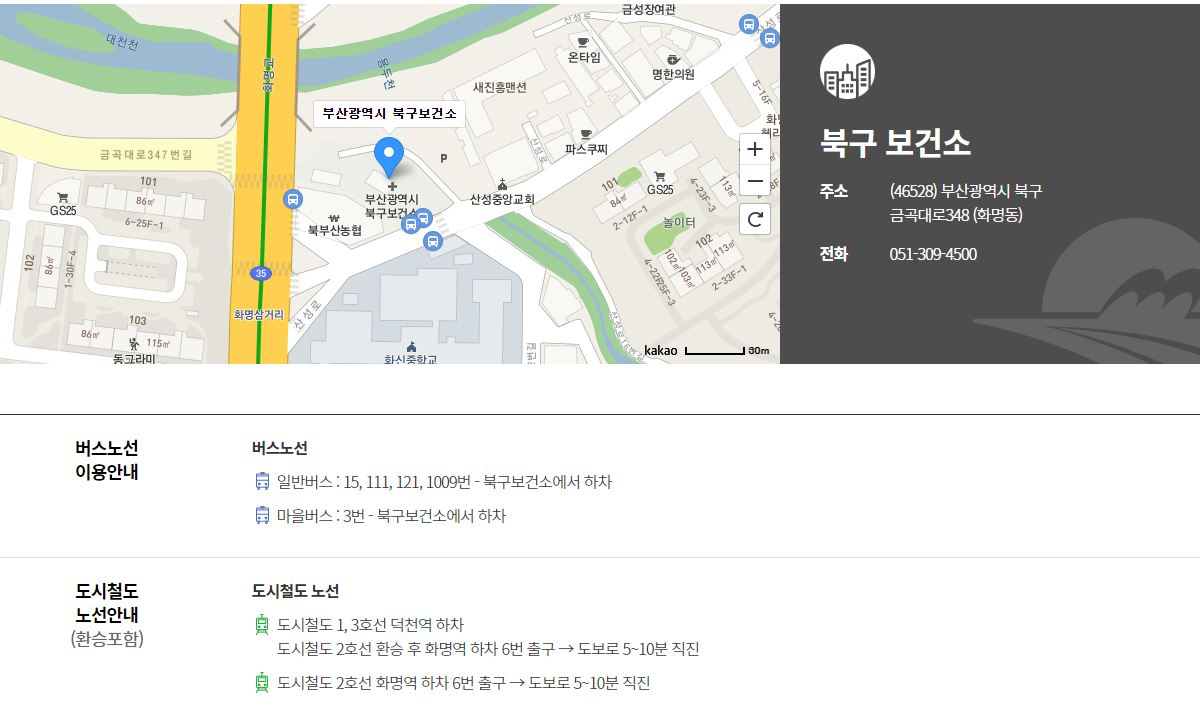Open the kakao map logo link
The image size is (1201, 719).
[661, 351]
